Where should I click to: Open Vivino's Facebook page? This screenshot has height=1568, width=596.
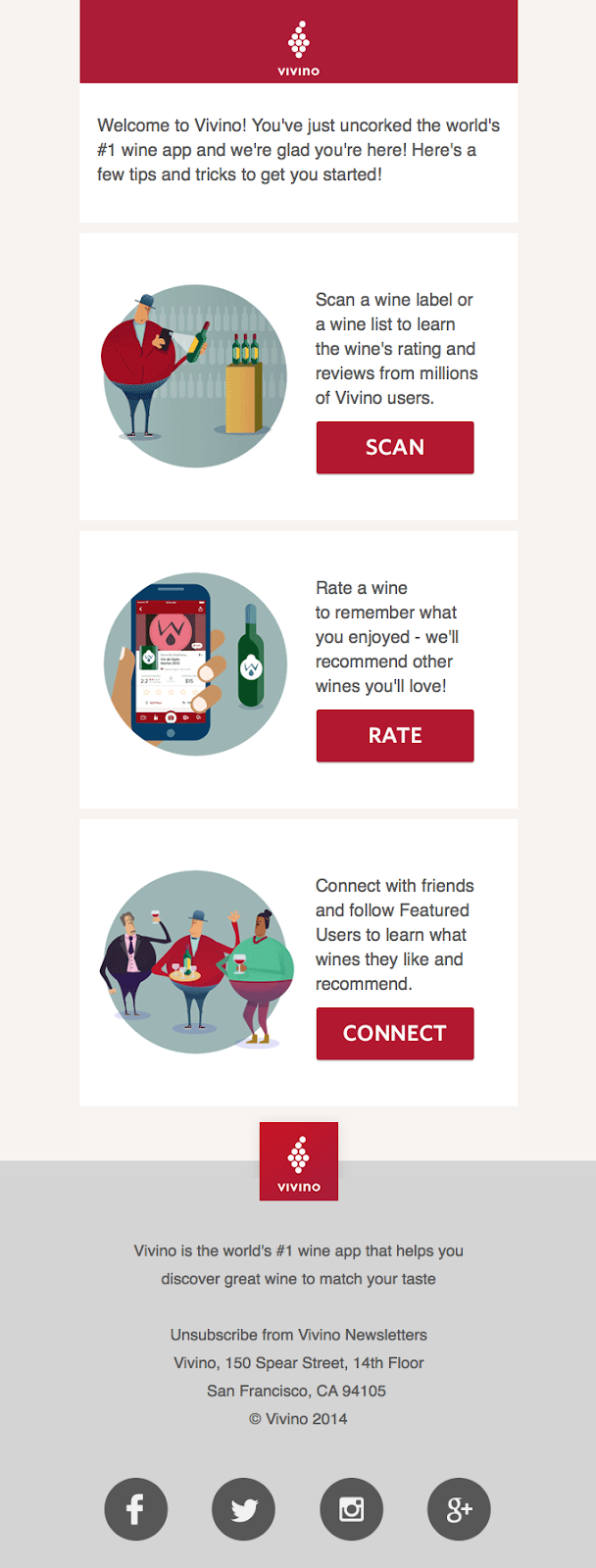tap(135, 1509)
